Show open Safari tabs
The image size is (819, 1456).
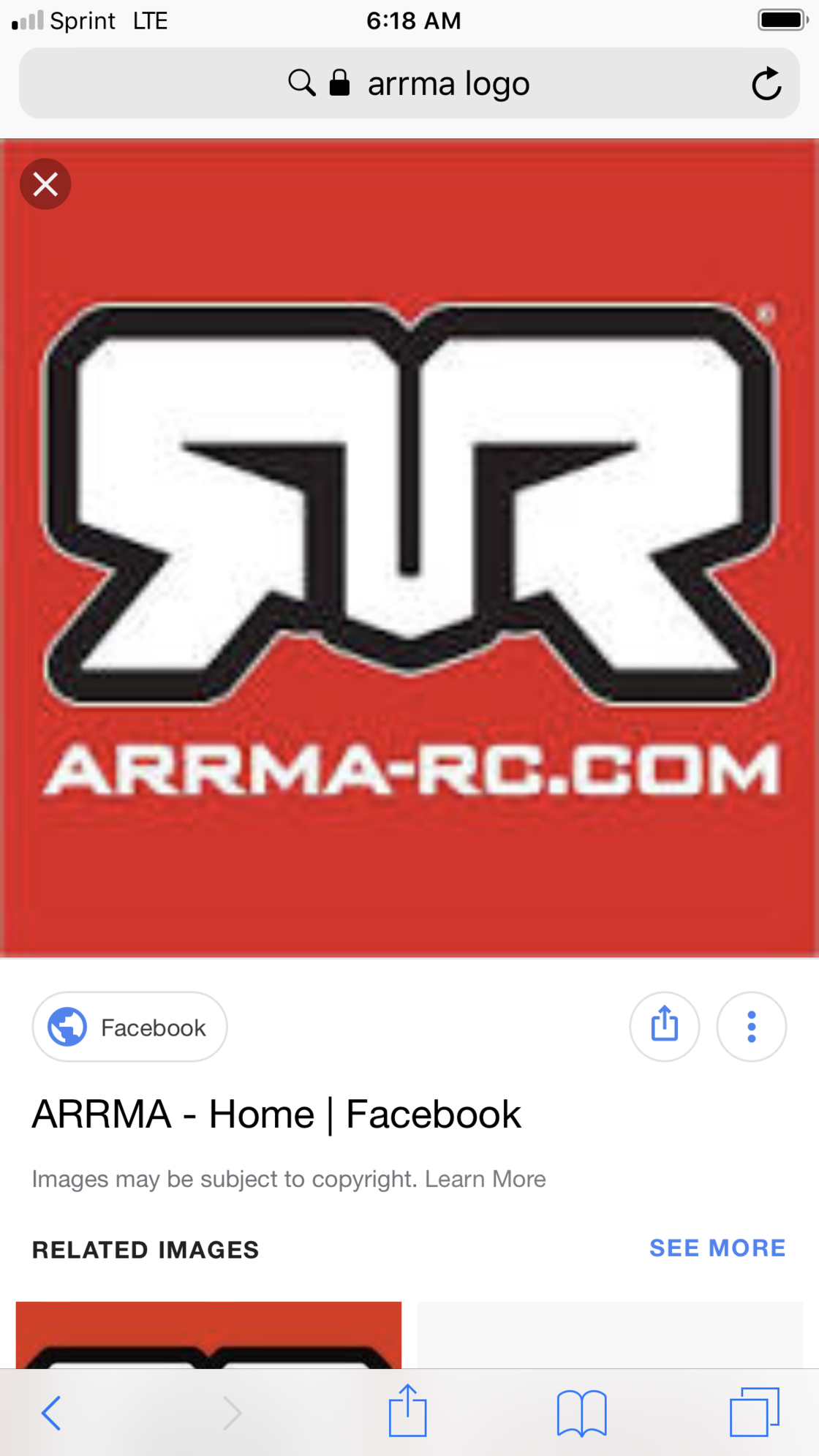(754, 1412)
